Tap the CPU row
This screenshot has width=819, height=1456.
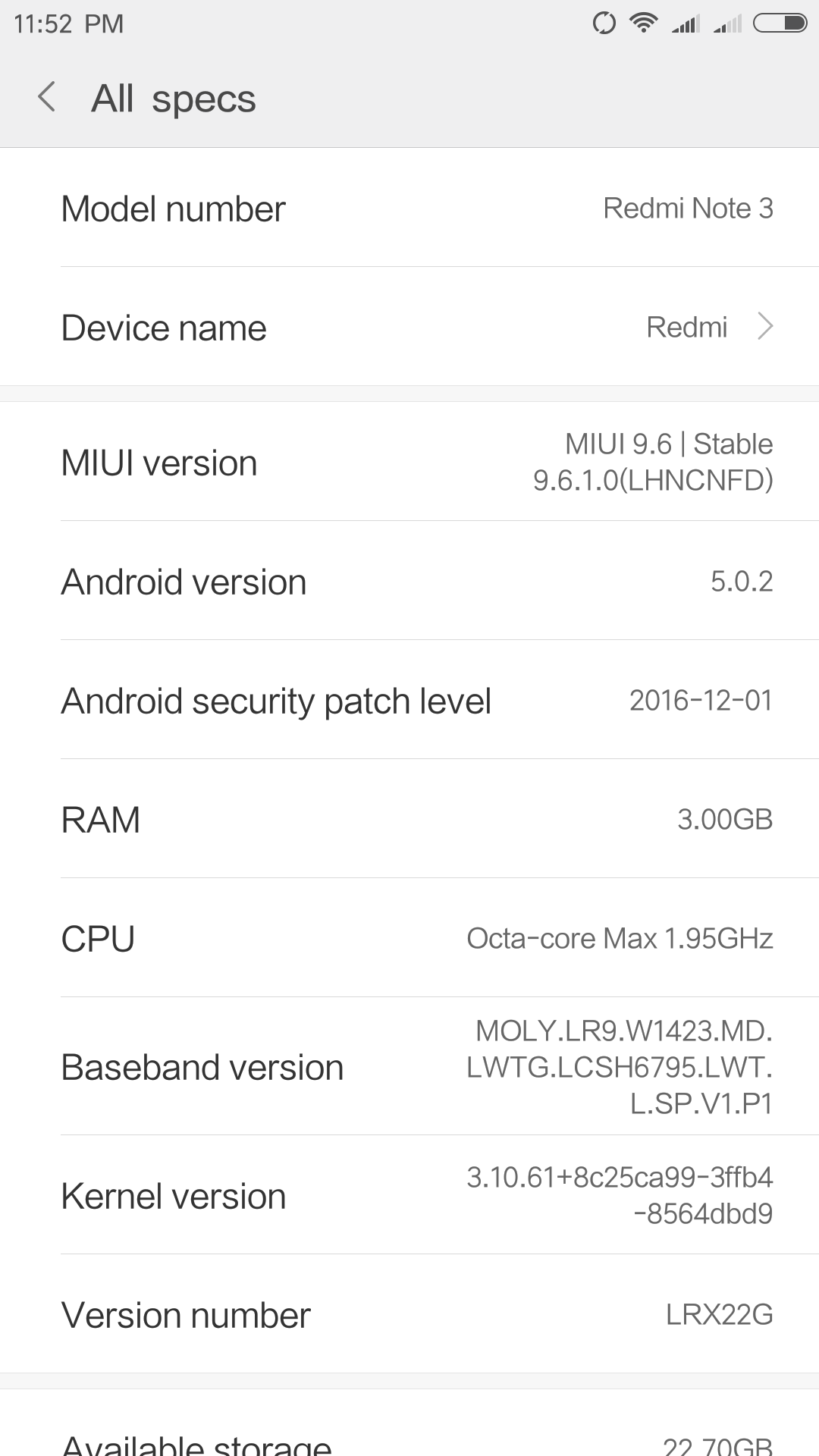point(409,938)
